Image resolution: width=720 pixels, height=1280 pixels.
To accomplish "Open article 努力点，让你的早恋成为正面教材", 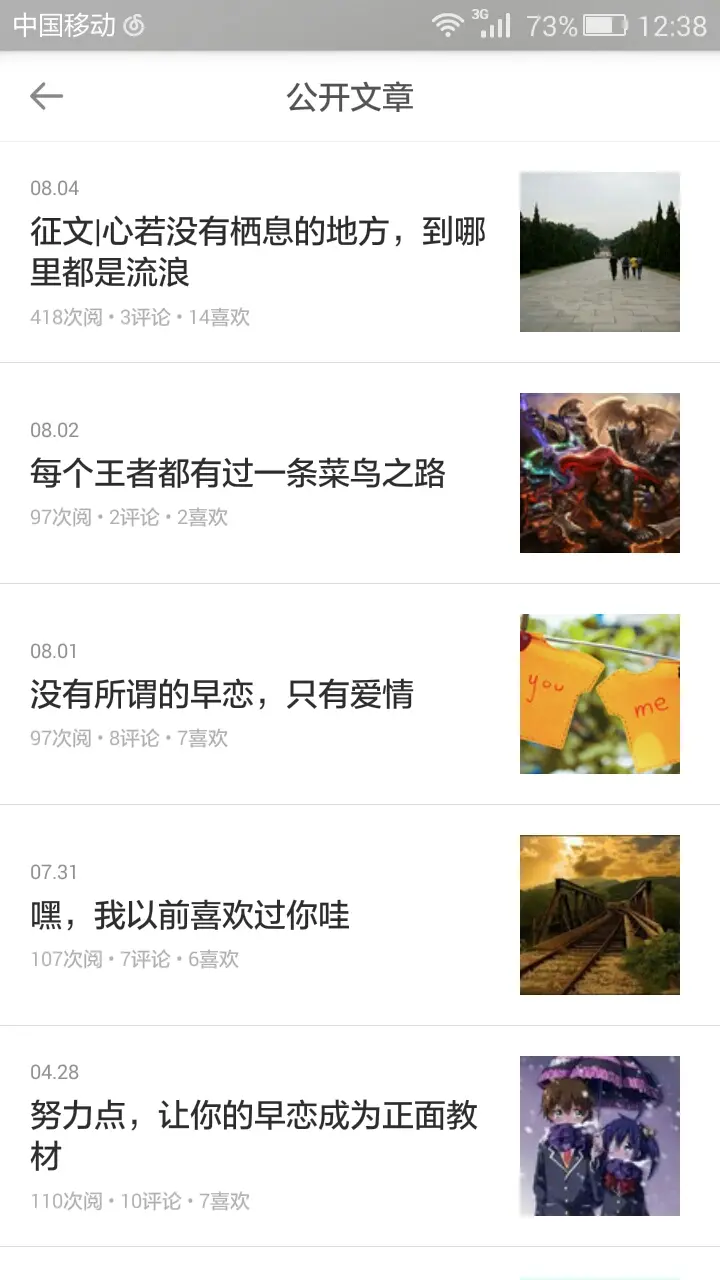I will click(254, 1136).
